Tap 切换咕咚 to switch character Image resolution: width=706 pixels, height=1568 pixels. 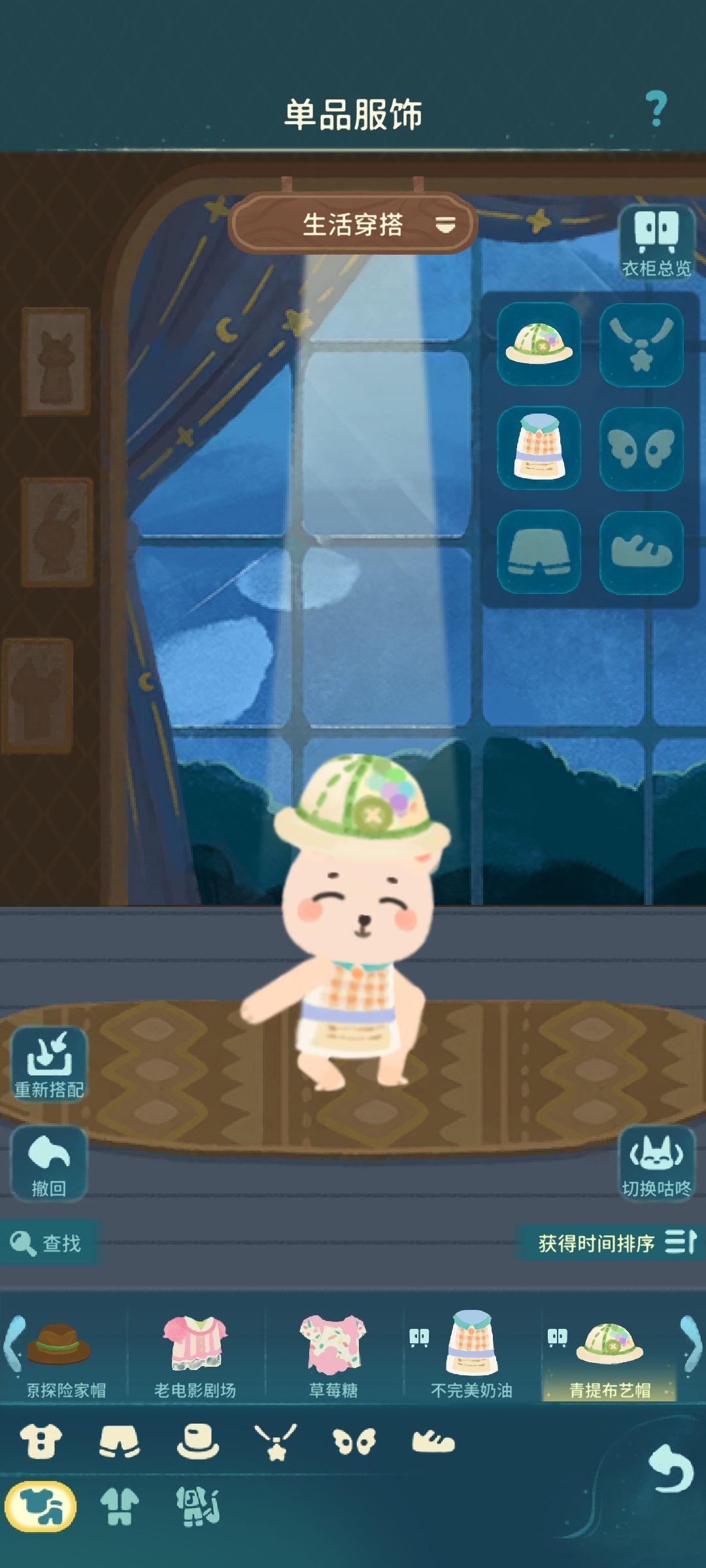pyautogui.click(x=656, y=1163)
